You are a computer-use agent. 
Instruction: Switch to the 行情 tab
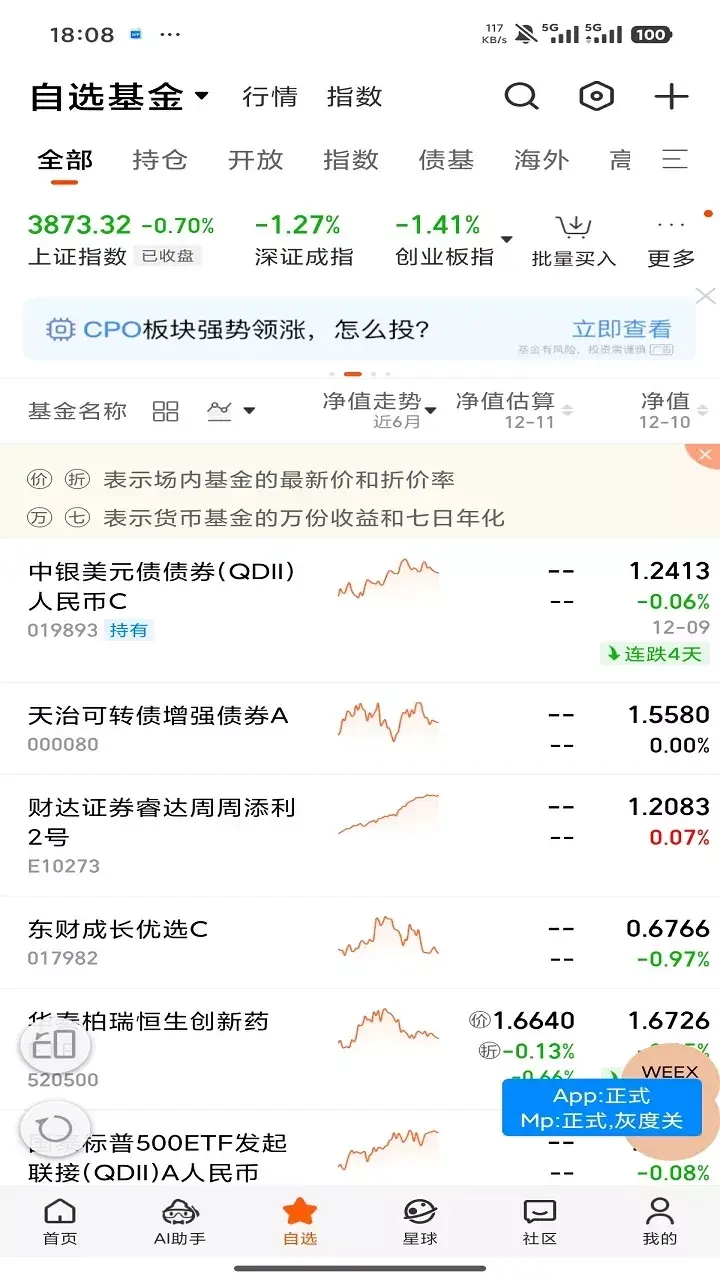(270, 97)
